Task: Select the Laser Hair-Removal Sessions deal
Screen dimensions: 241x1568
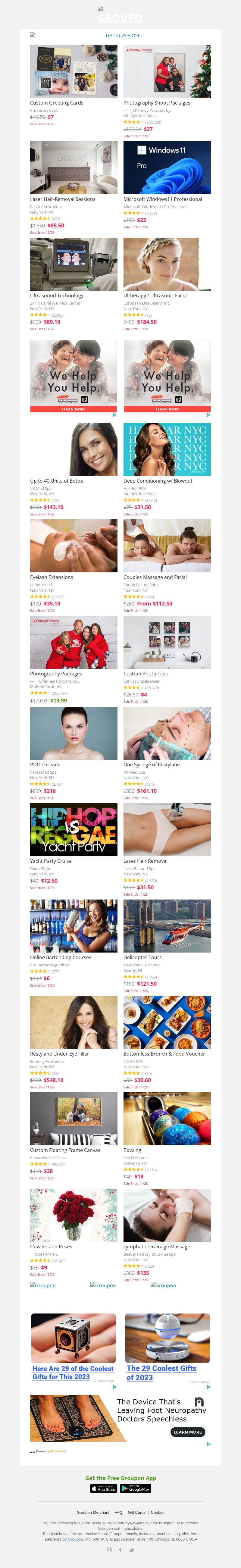Action: pyautogui.click(x=74, y=168)
